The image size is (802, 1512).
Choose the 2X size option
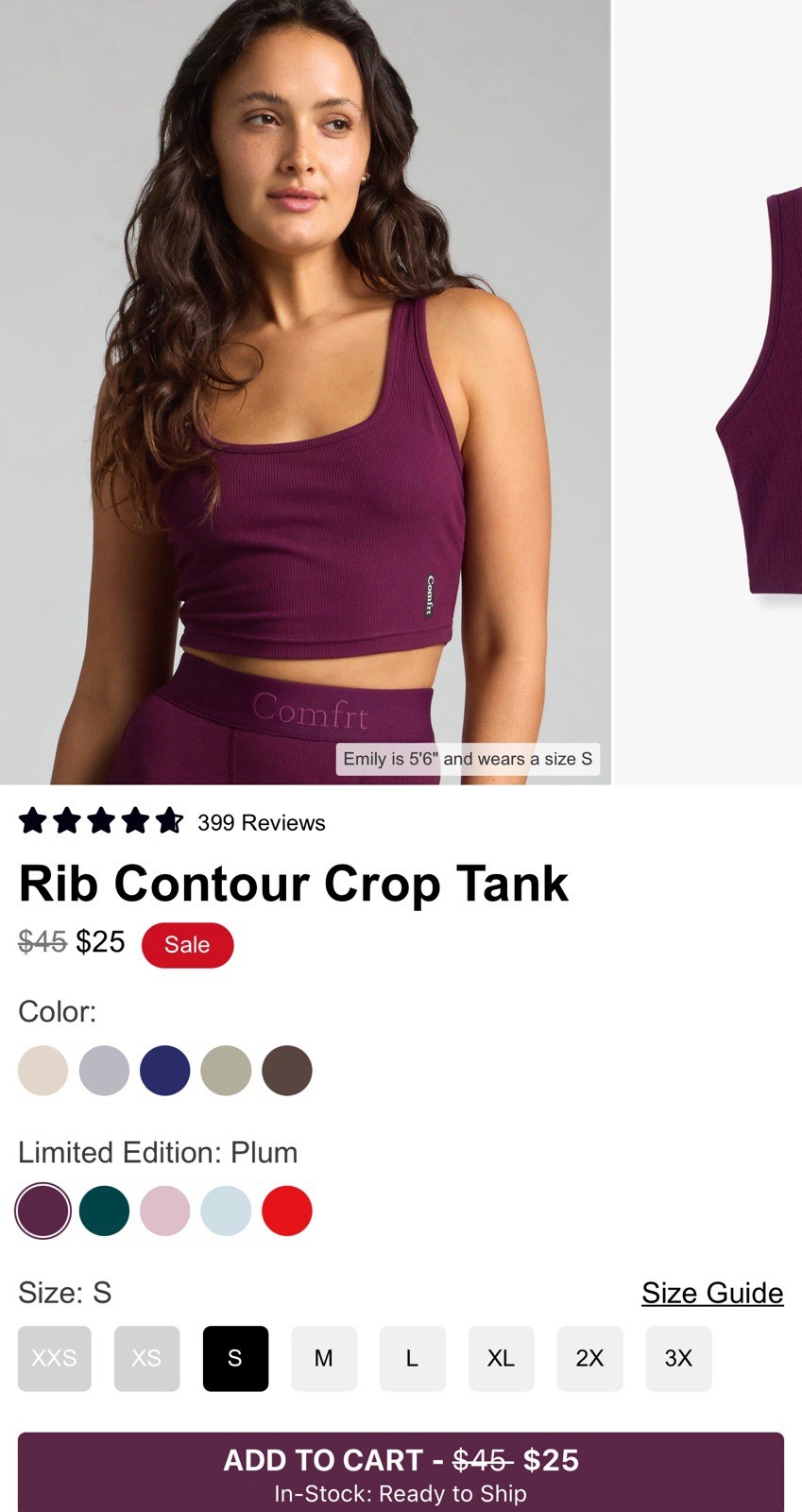(x=589, y=1358)
